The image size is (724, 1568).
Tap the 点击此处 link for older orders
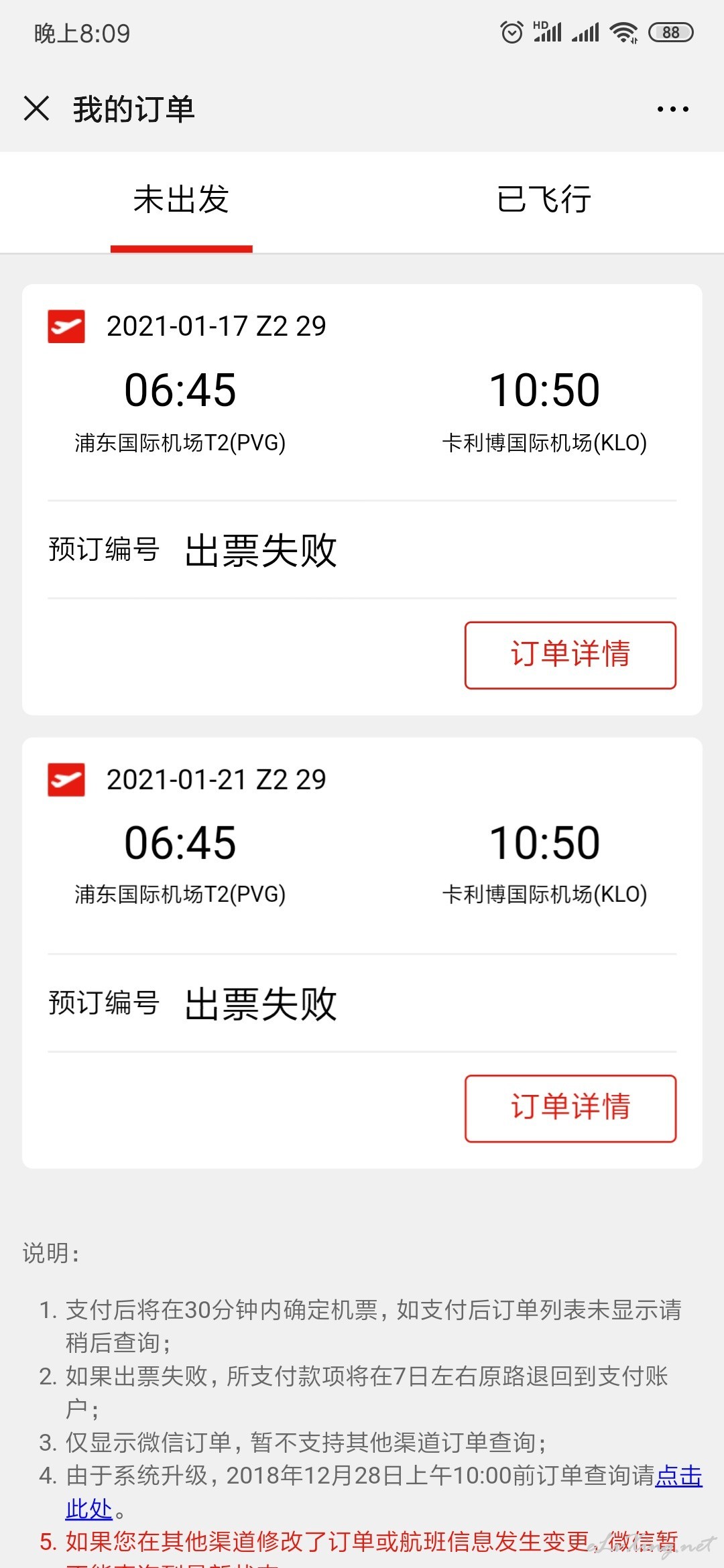pos(678,1476)
